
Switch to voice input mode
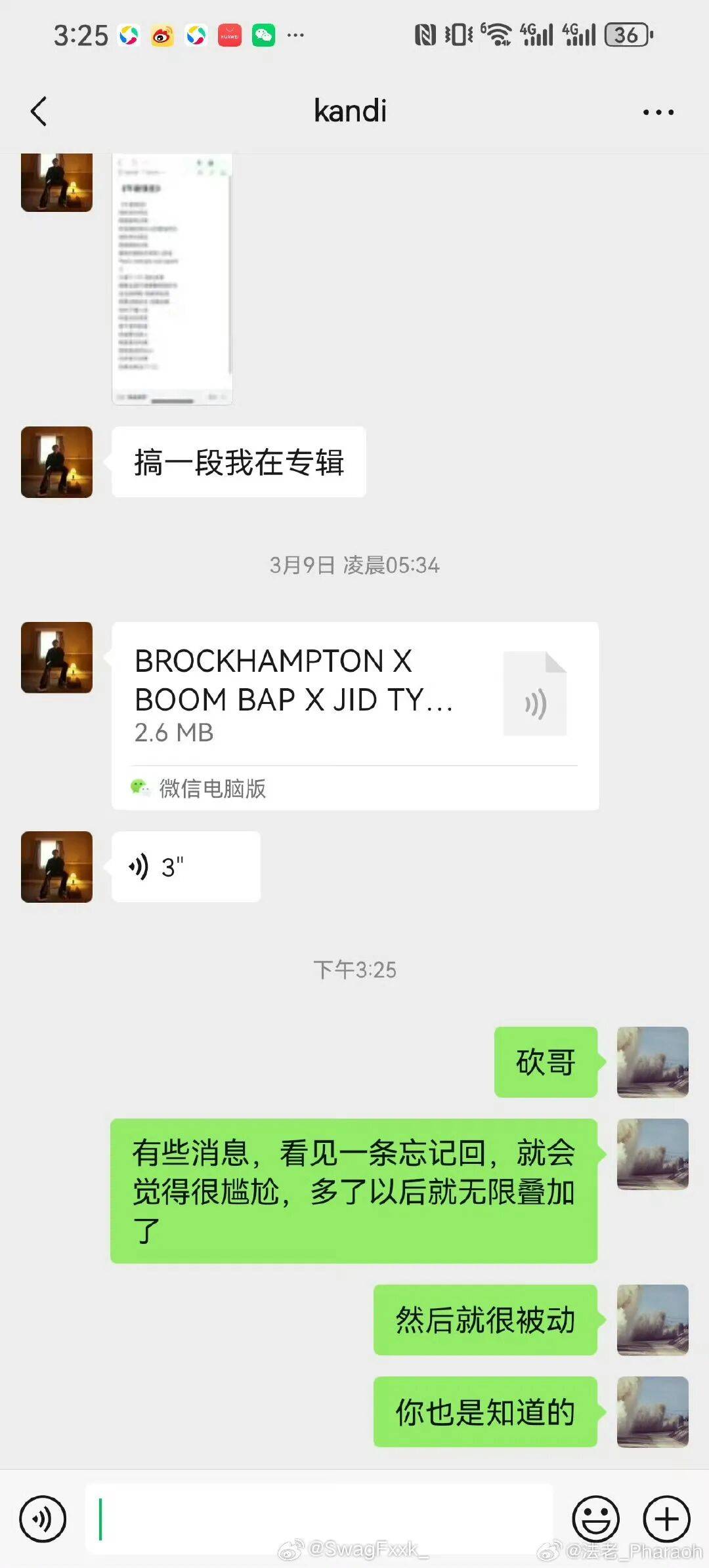[43, 1519]
